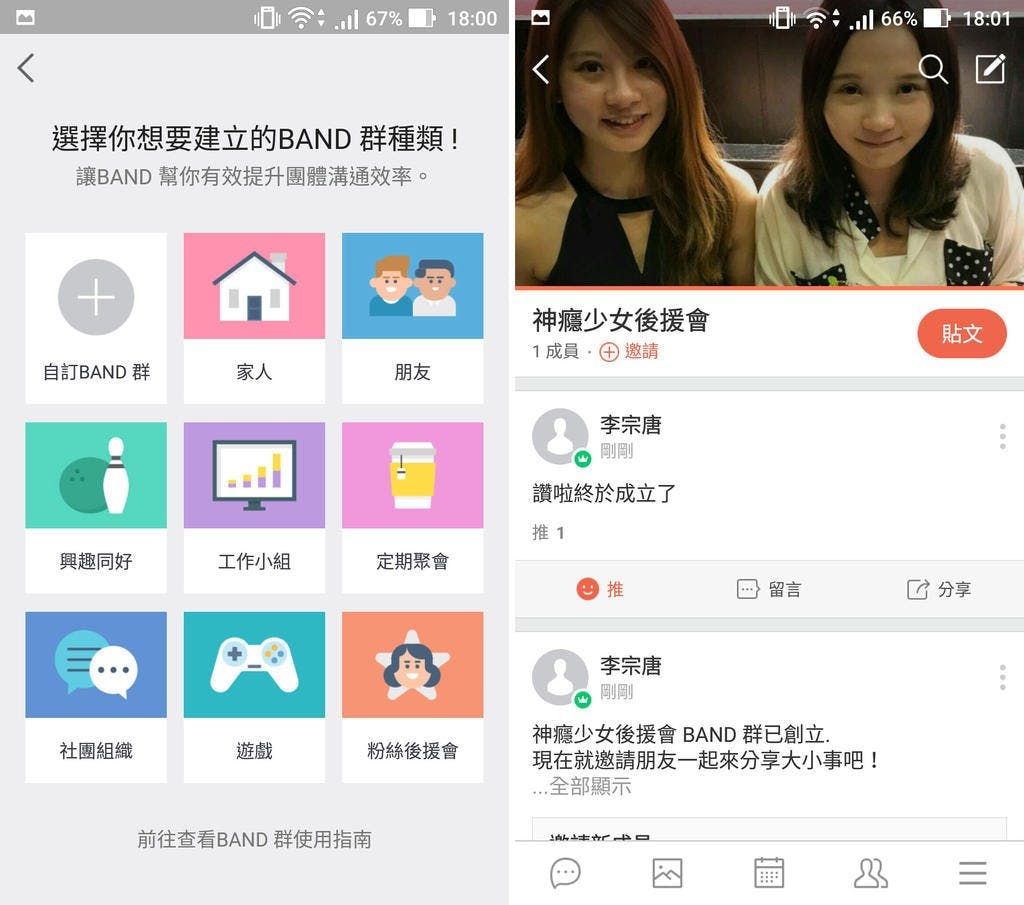Choose the 朋友 band type
The width and height of the screenshot is (1024, 905).
pyautogui.click(x=412, y=318)
